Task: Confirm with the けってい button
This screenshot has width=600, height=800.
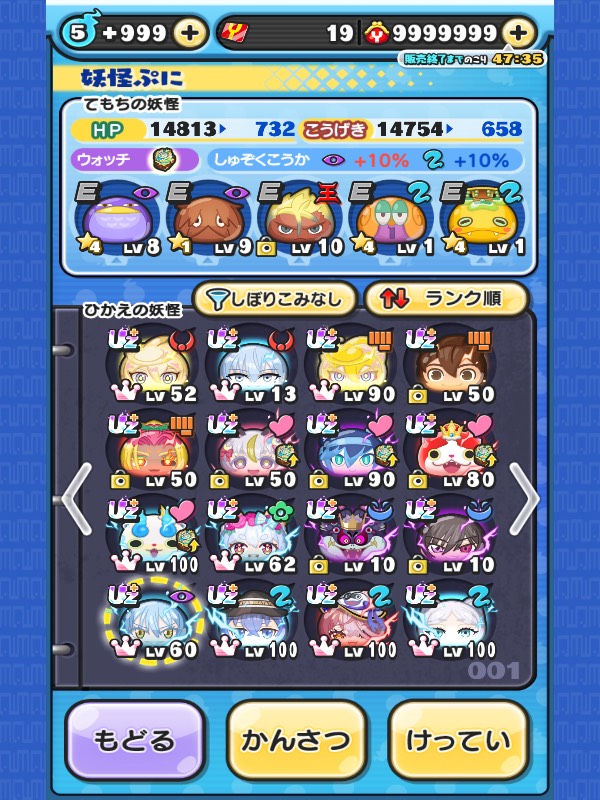Action: [458, 740]
